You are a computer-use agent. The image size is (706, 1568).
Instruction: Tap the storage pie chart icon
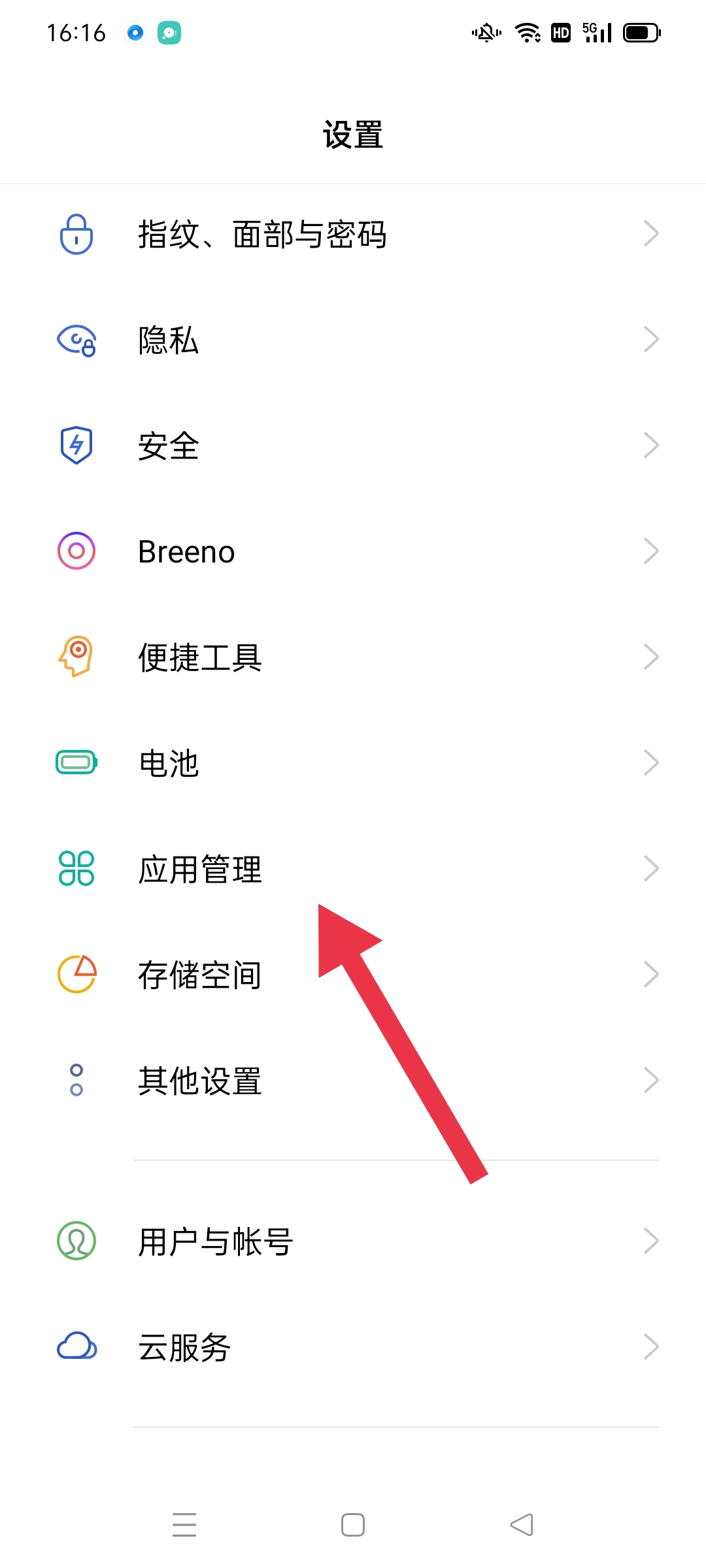(x=75, y=974)
